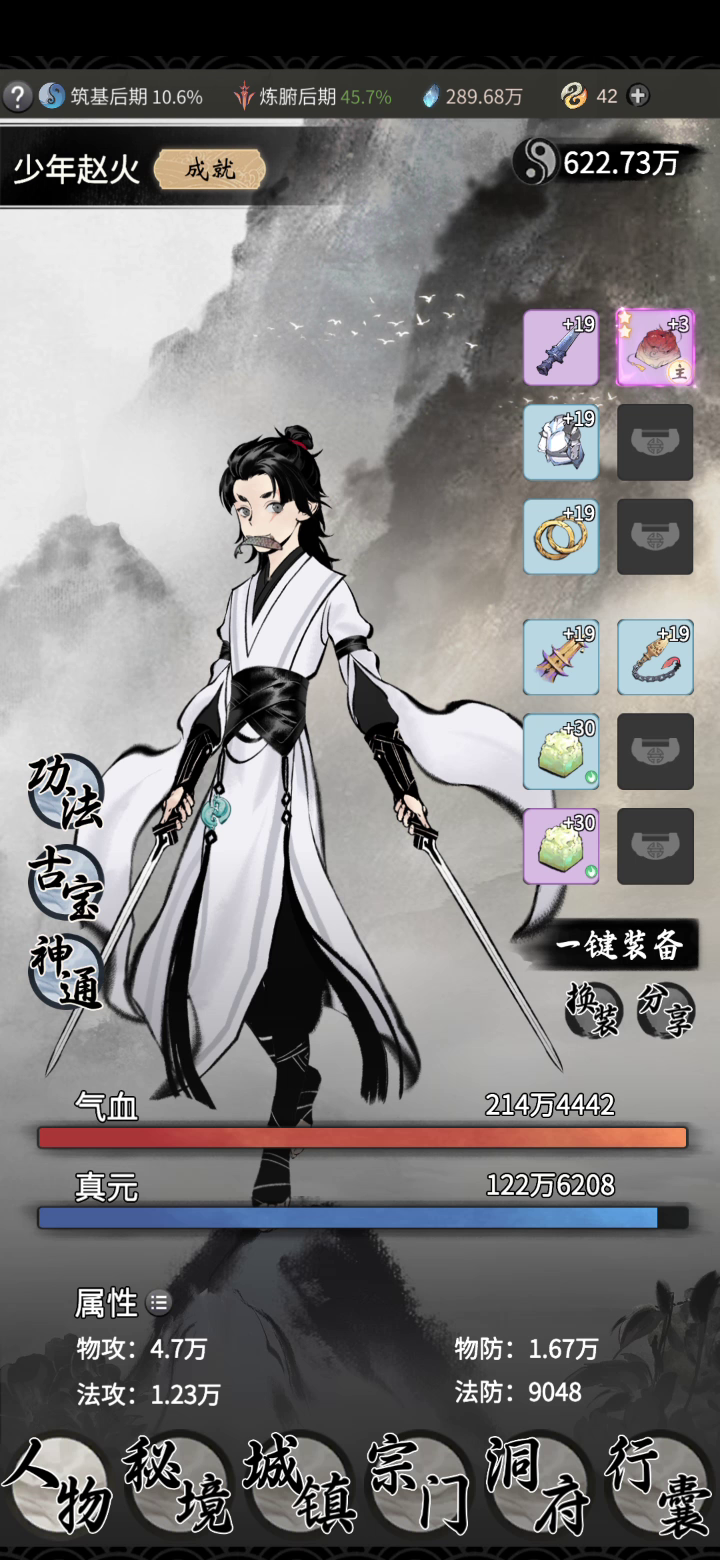
Task: Open the 功法 skills menu
Action: 66,793
